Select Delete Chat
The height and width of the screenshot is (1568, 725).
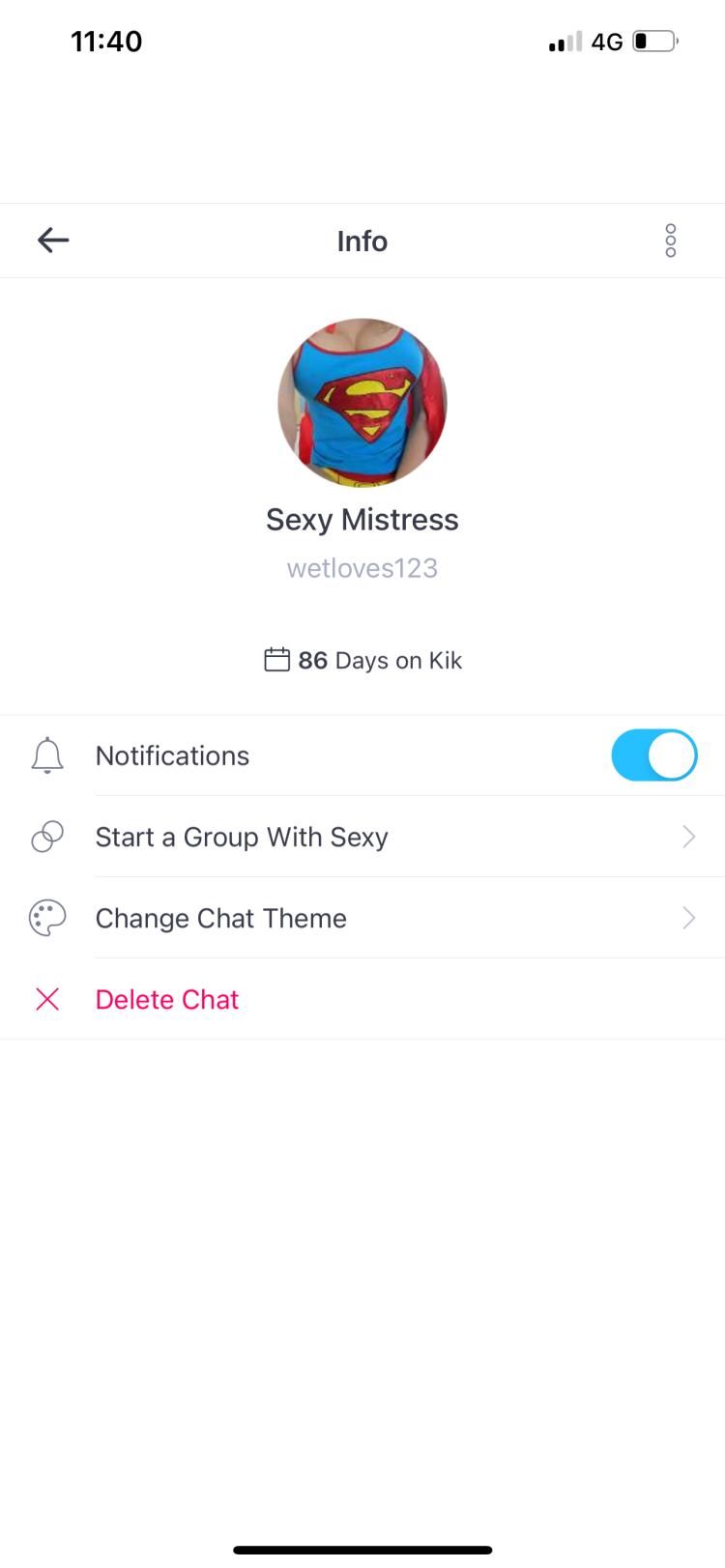(x=166, y=999)
